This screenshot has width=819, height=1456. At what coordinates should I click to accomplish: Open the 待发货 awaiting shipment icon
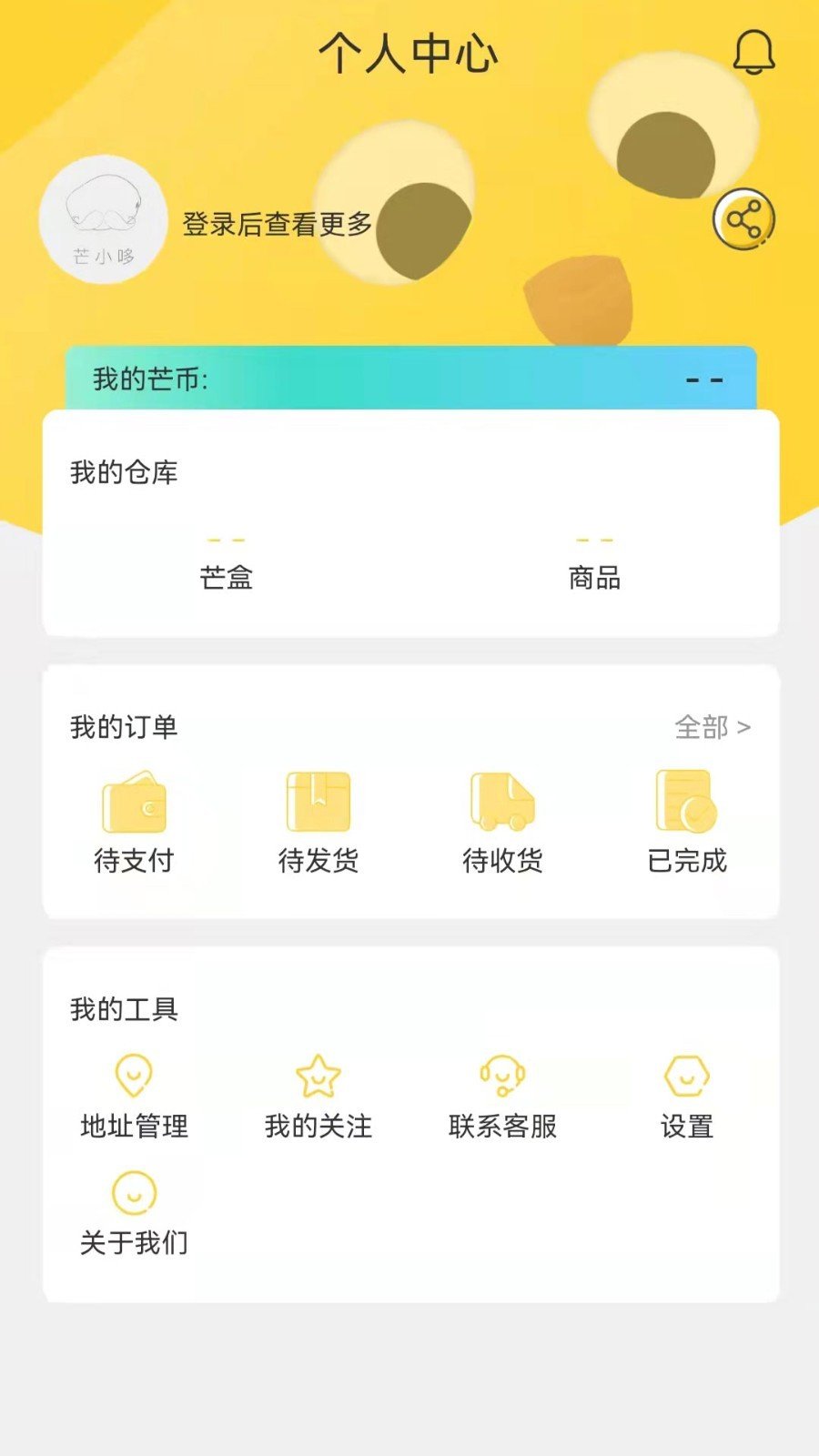(x=318, y=804)
